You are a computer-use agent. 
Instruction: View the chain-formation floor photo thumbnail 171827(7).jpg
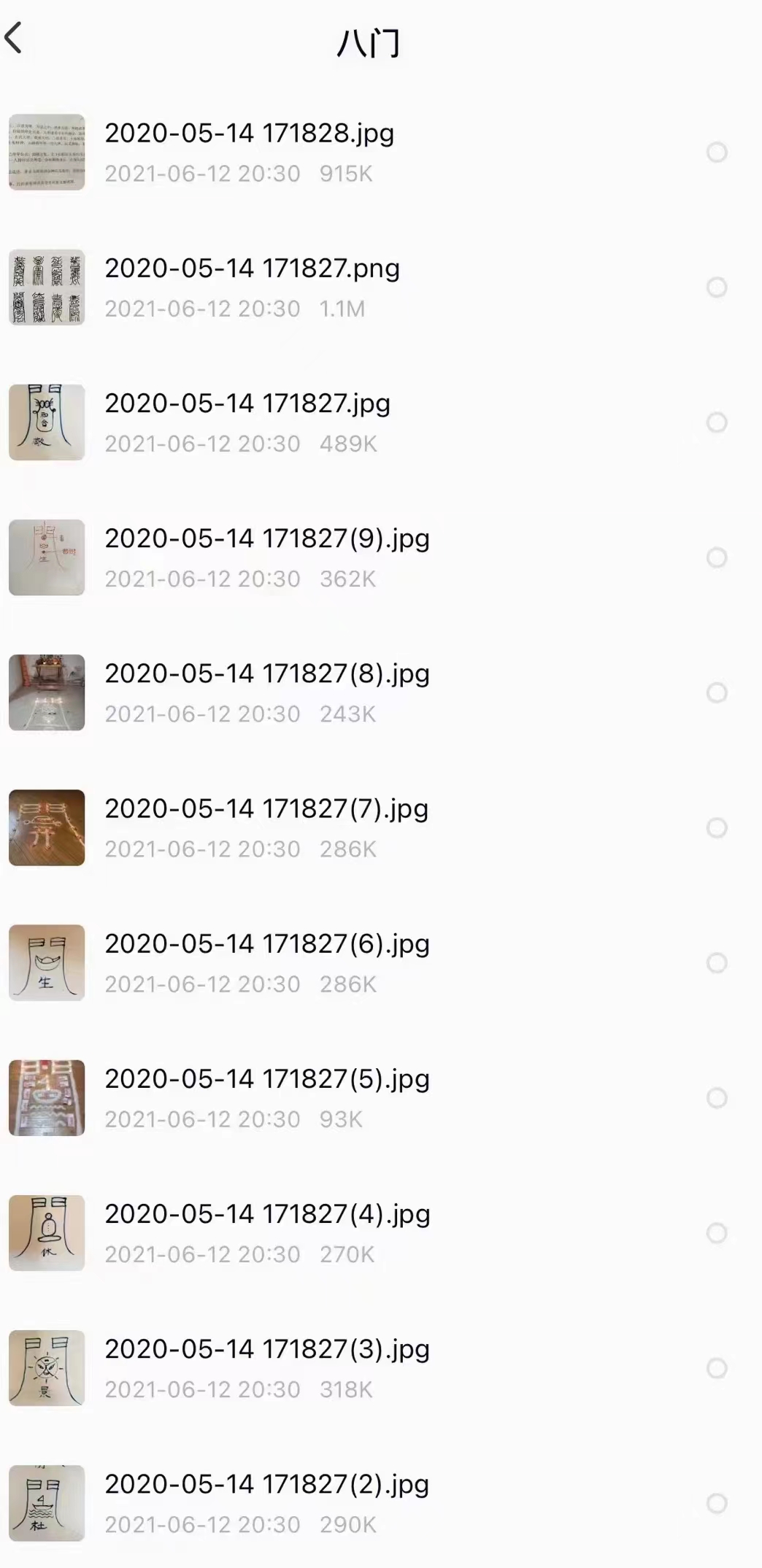(x=46, y=827)
